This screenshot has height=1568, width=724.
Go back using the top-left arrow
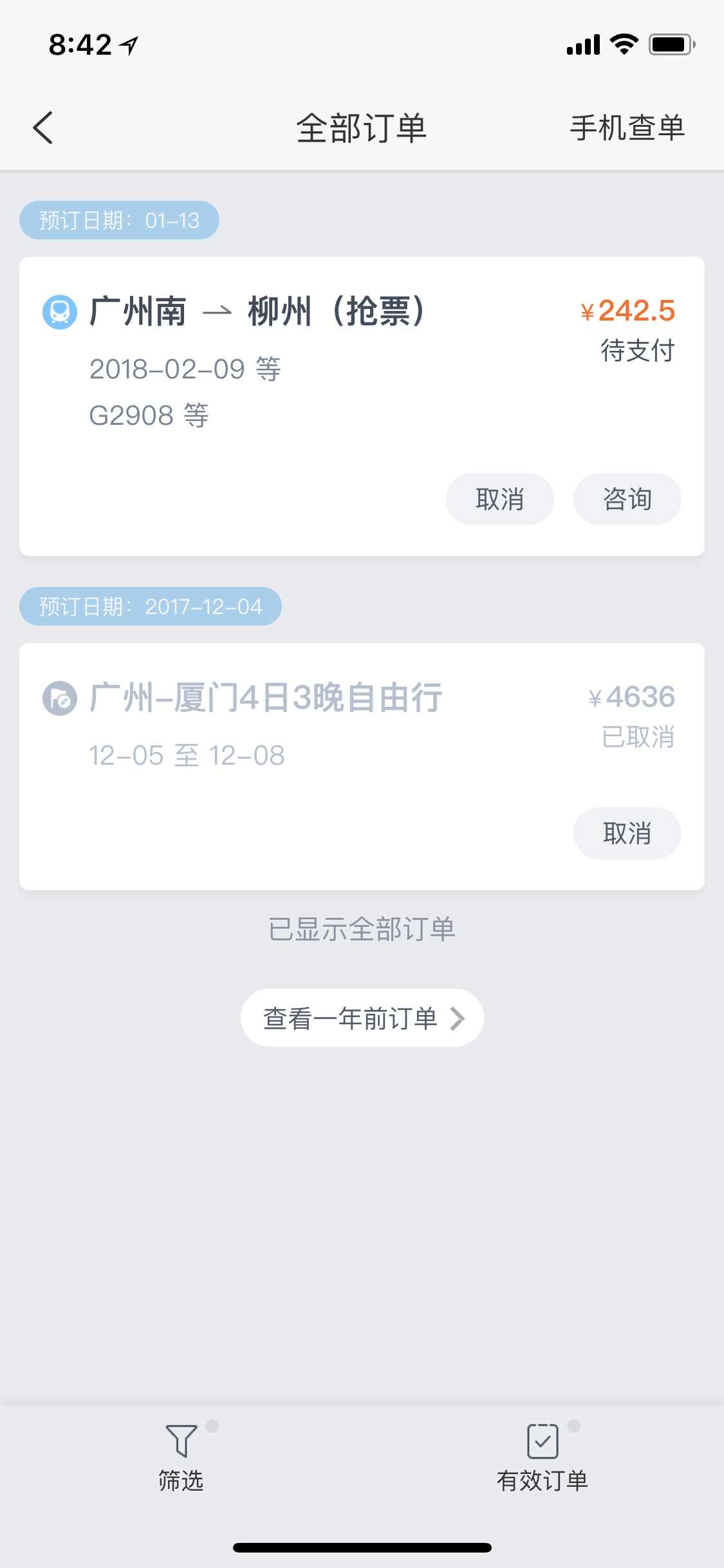42,127
